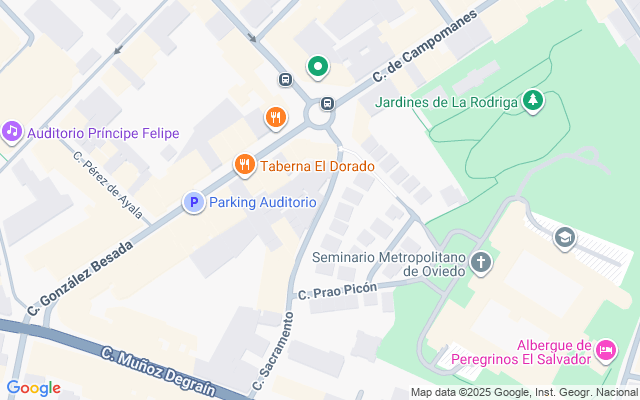Tap the school graduation cap marker

point(565,237)
